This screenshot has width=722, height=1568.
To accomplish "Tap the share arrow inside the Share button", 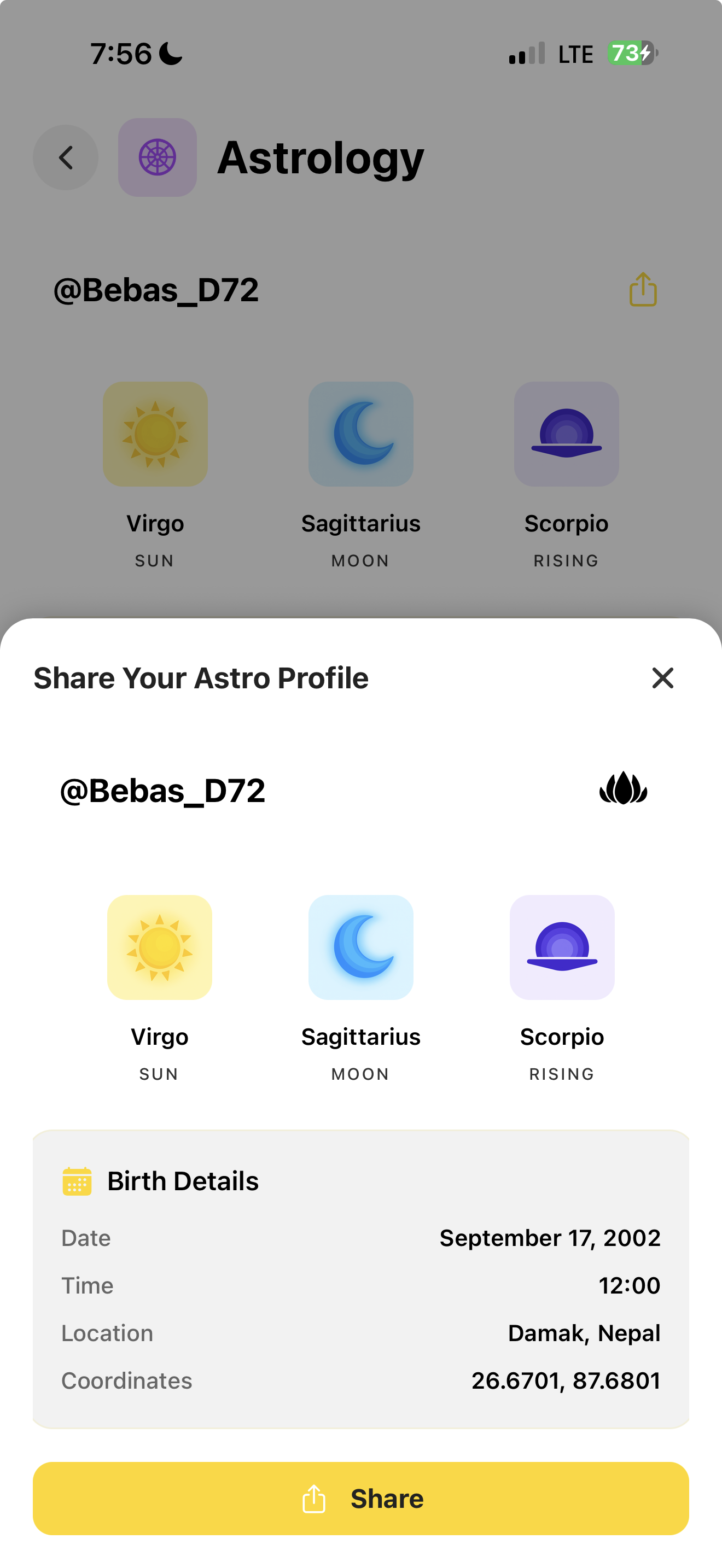I will (314, 1499).
